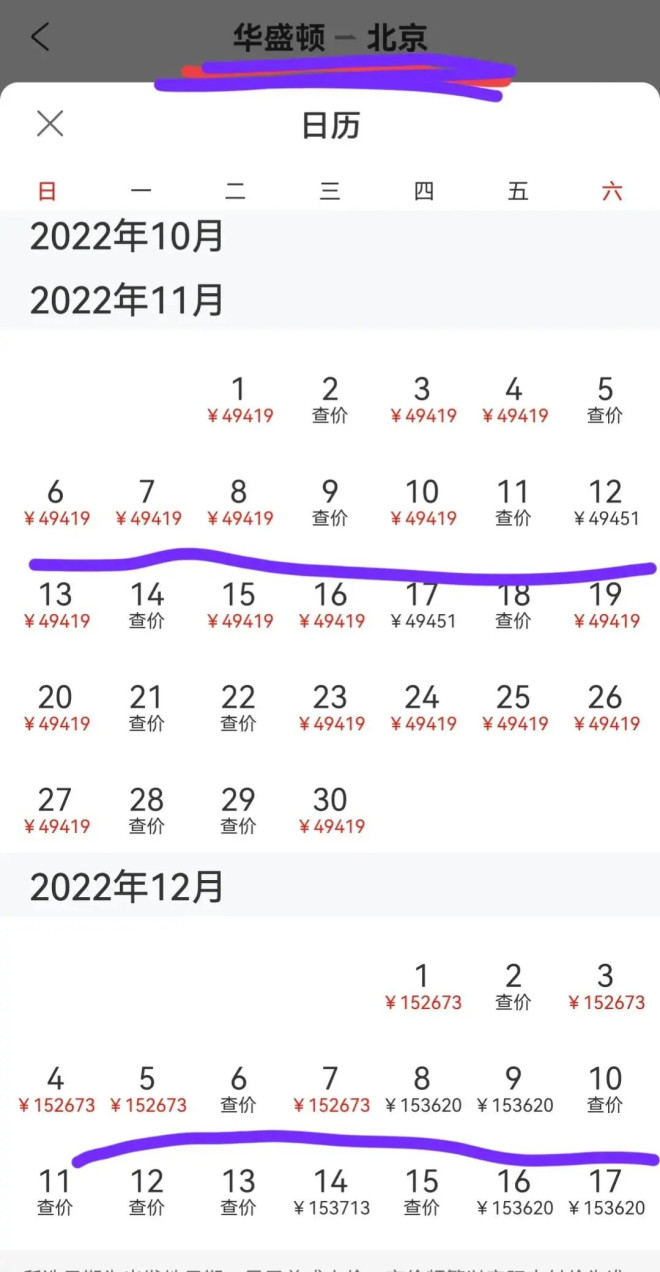Select November 1 priced ¥49419
This screenshot has height=1272, width=660.
click(239, 400)
